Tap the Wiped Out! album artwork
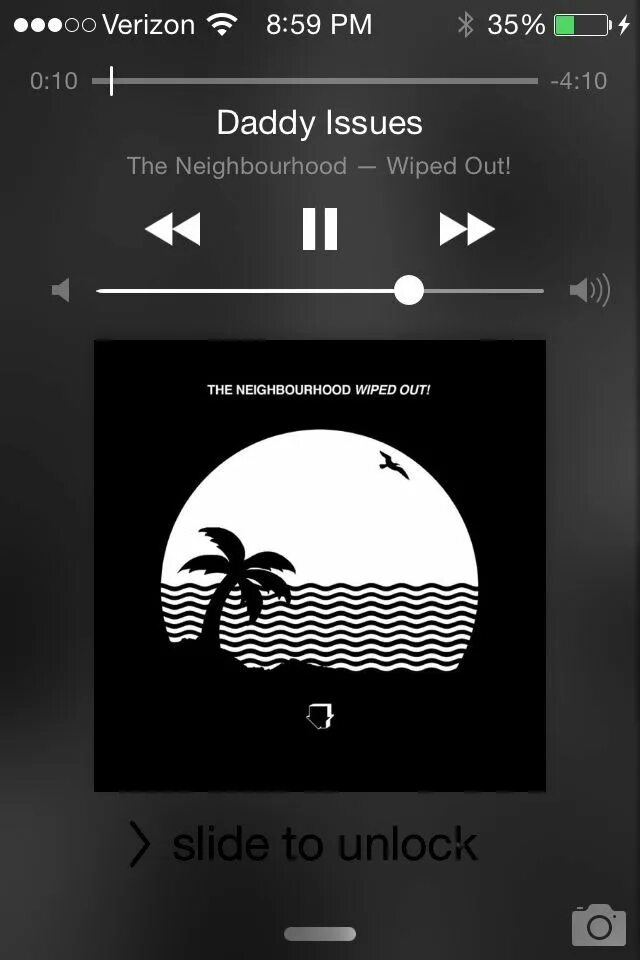This screenshot has width=640, height=960. 320,566
